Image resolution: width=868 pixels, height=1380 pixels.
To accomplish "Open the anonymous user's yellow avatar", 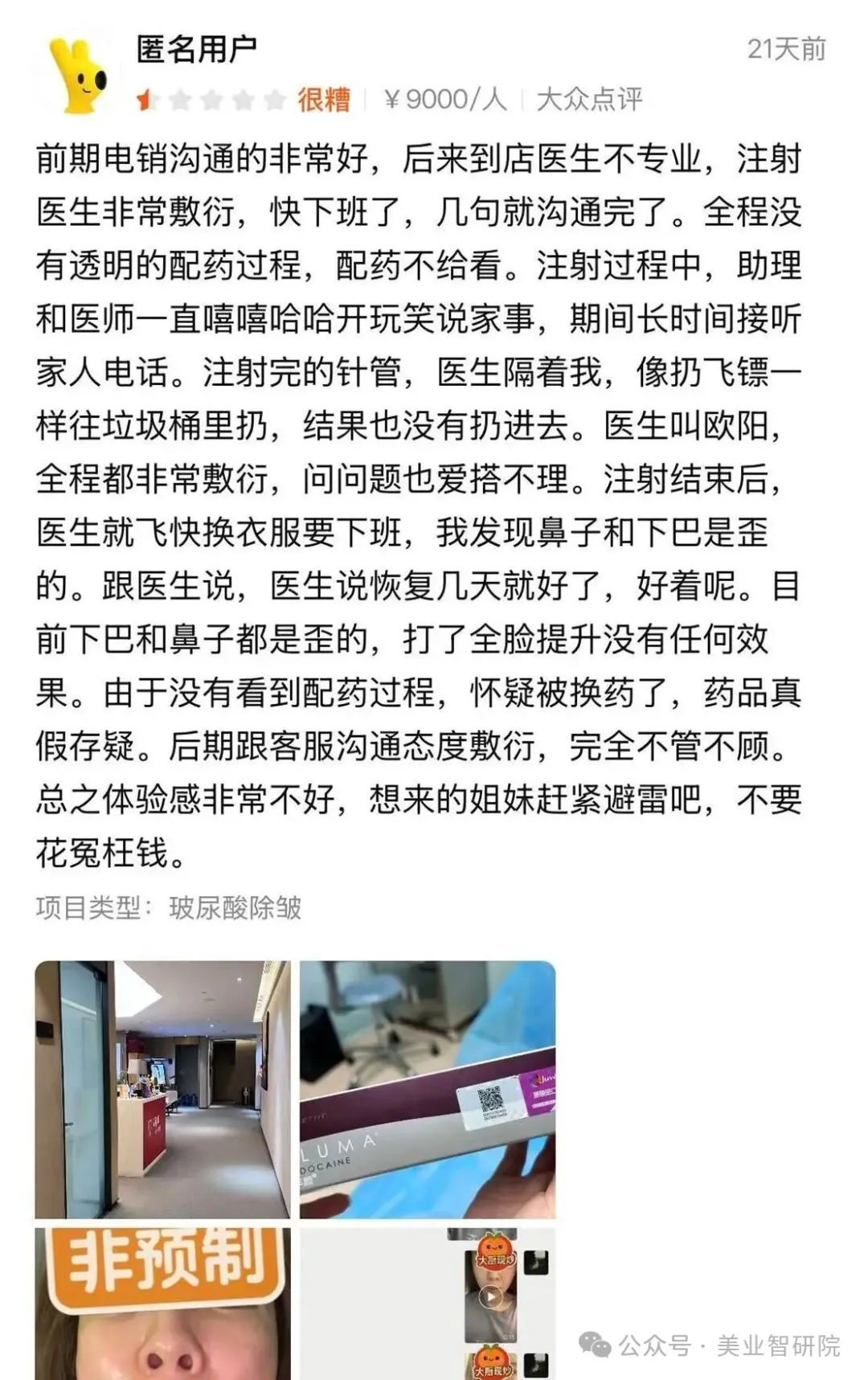I will [x=80, y=75].
